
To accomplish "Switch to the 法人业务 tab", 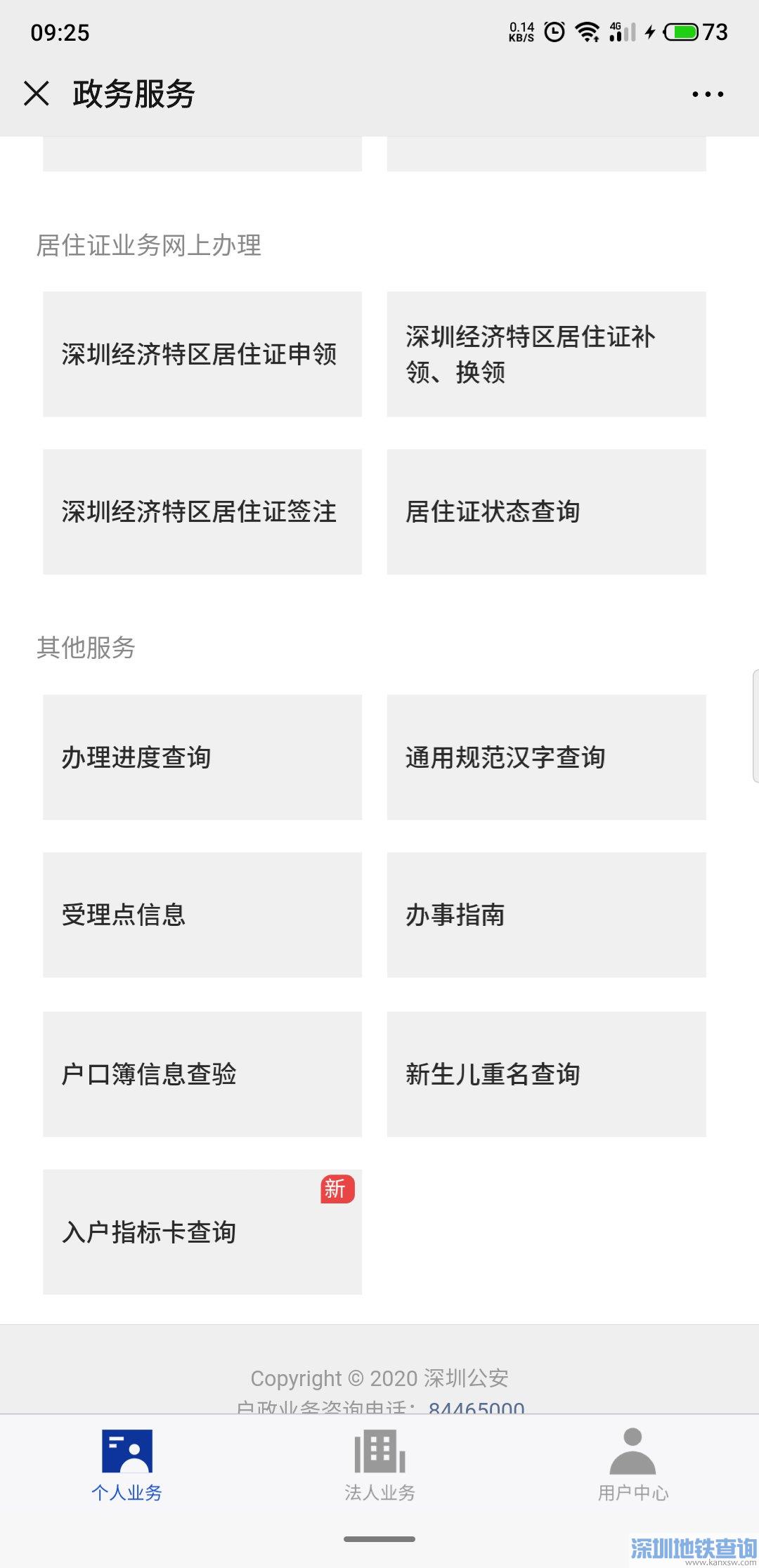I will (379, 1464).
